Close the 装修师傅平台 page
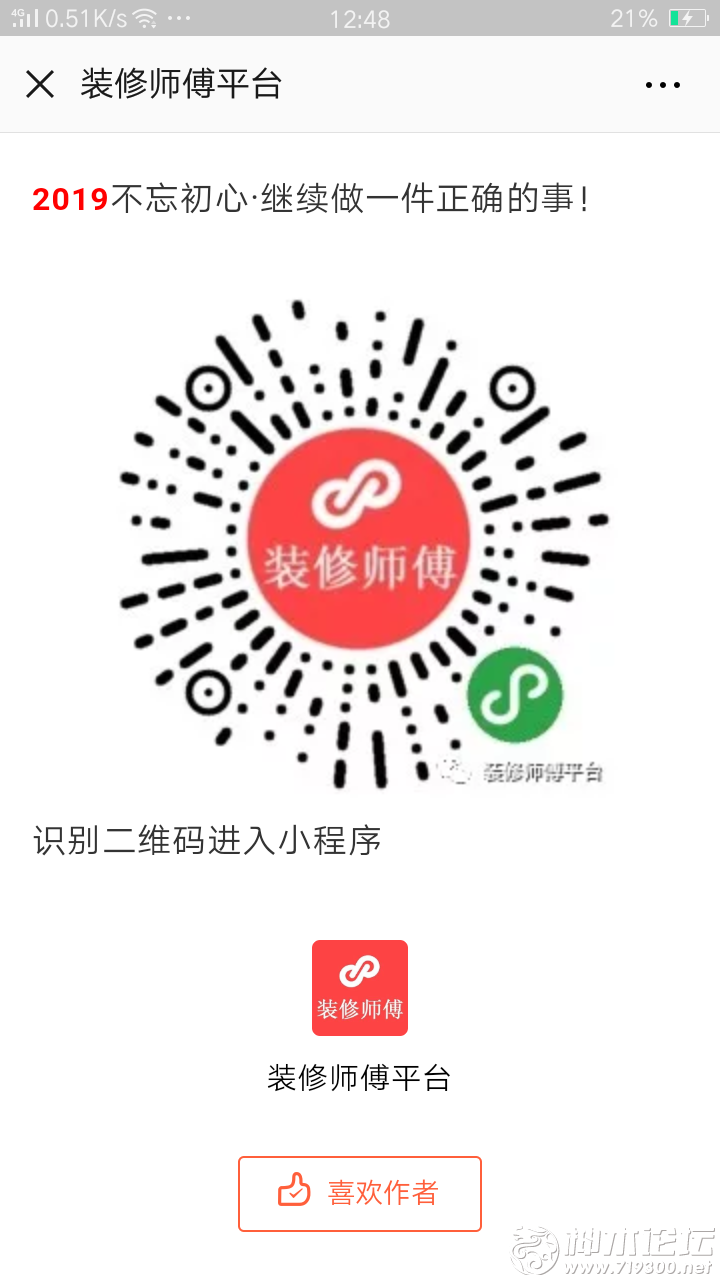Screen dimensions: 720x1280 [x=40, y=85]
